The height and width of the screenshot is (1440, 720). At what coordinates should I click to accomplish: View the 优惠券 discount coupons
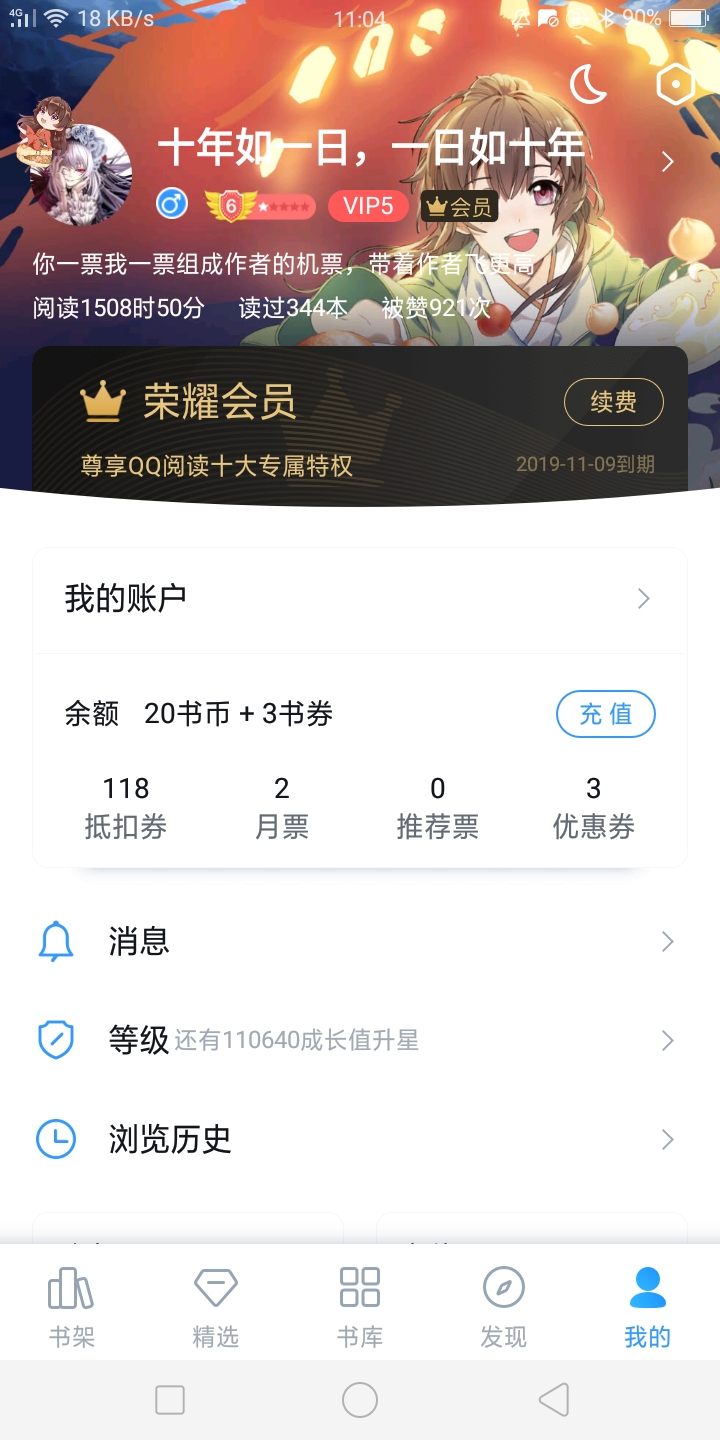point(593,808)
